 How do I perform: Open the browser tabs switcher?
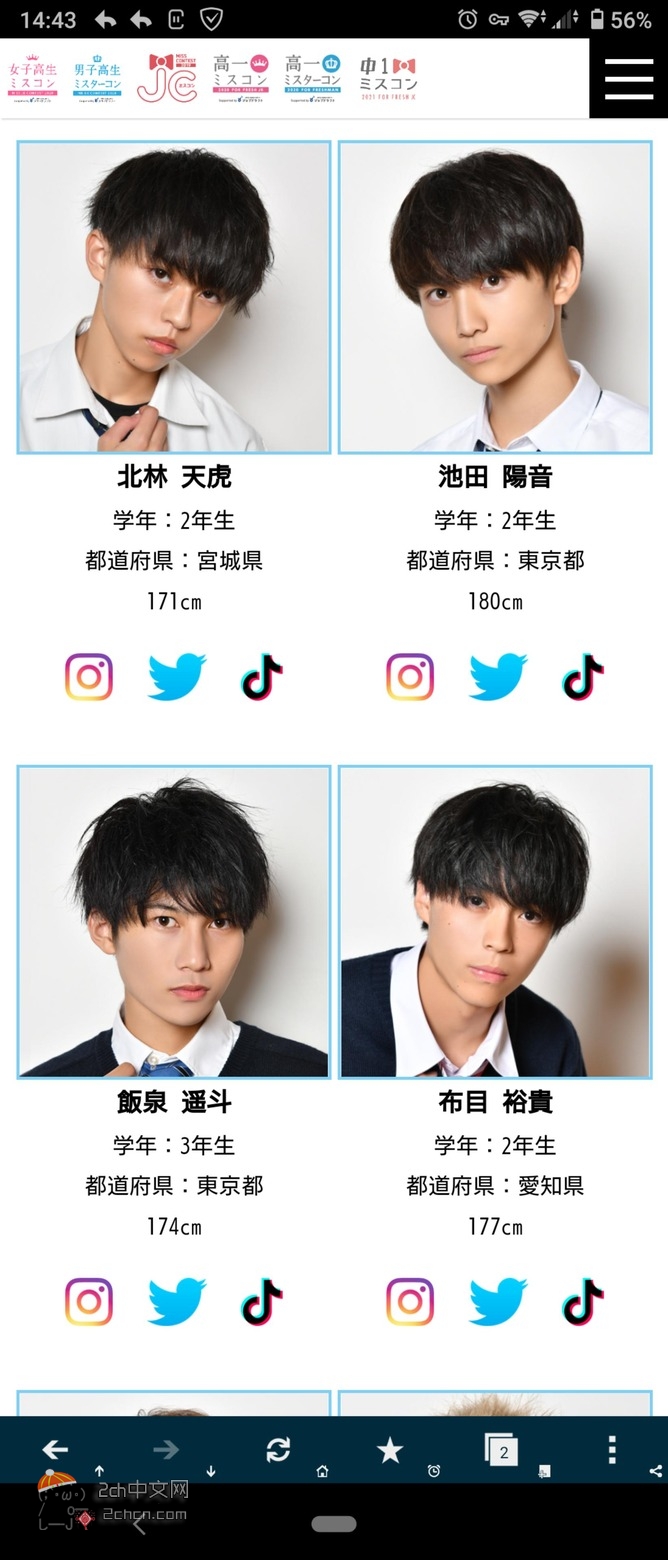click(x=502, y=1450)
